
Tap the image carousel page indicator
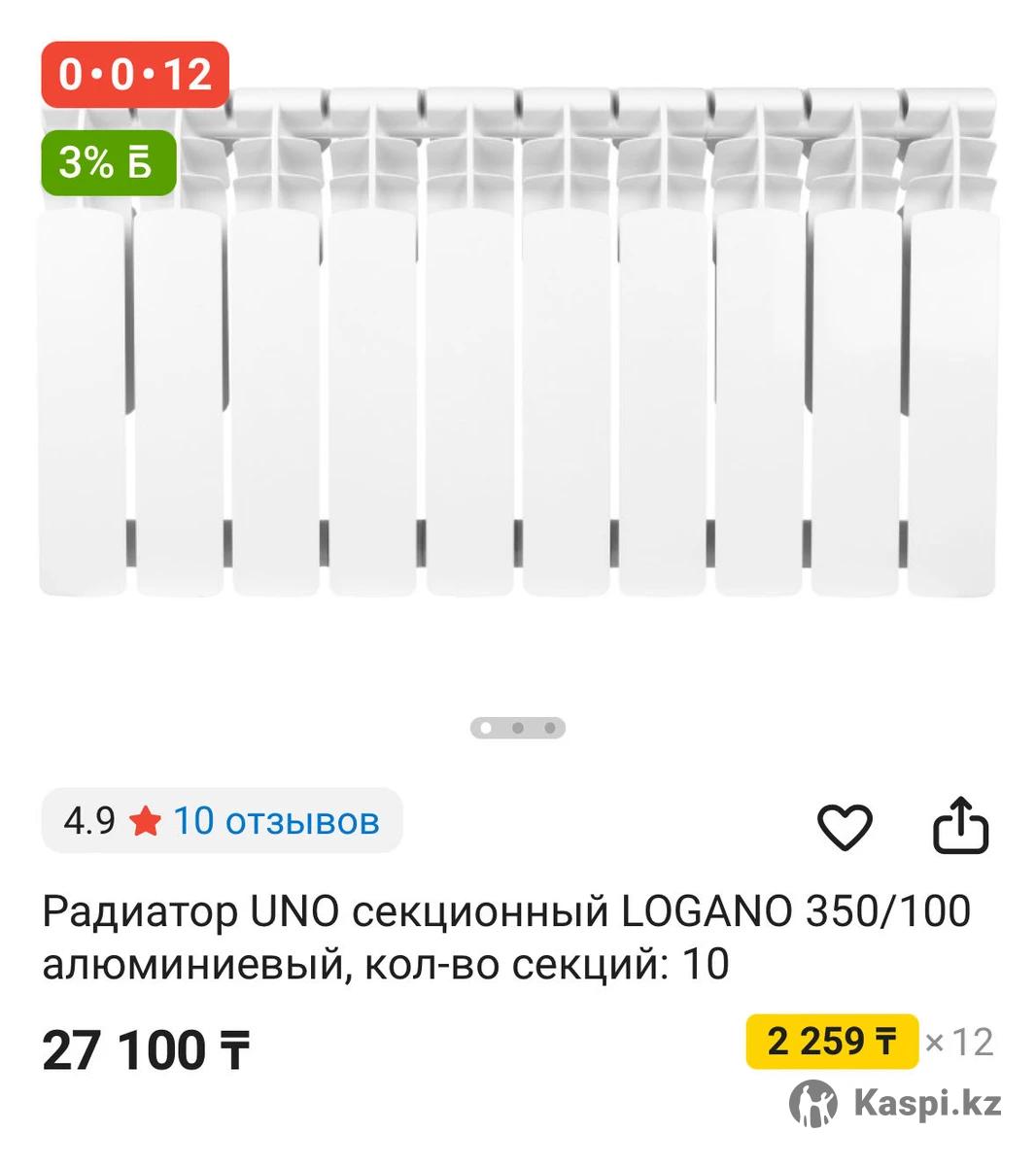(517, 728)
